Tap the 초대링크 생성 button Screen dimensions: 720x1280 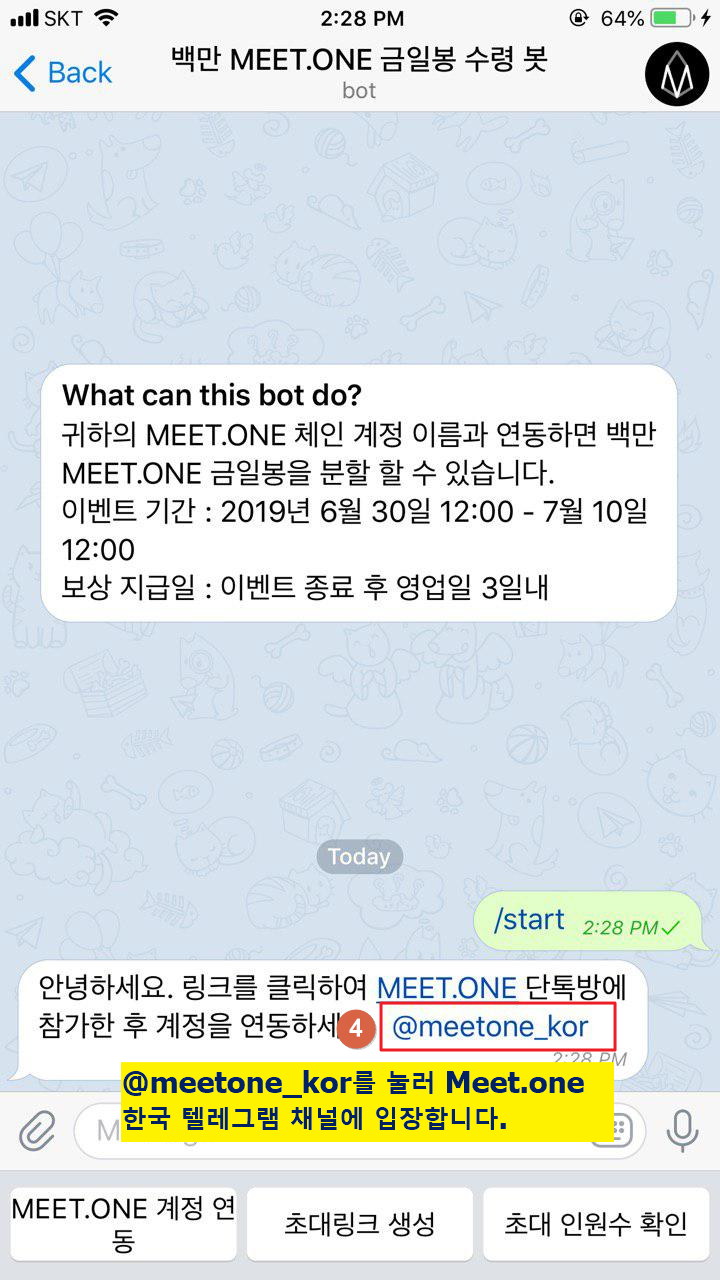[360, 1224]
